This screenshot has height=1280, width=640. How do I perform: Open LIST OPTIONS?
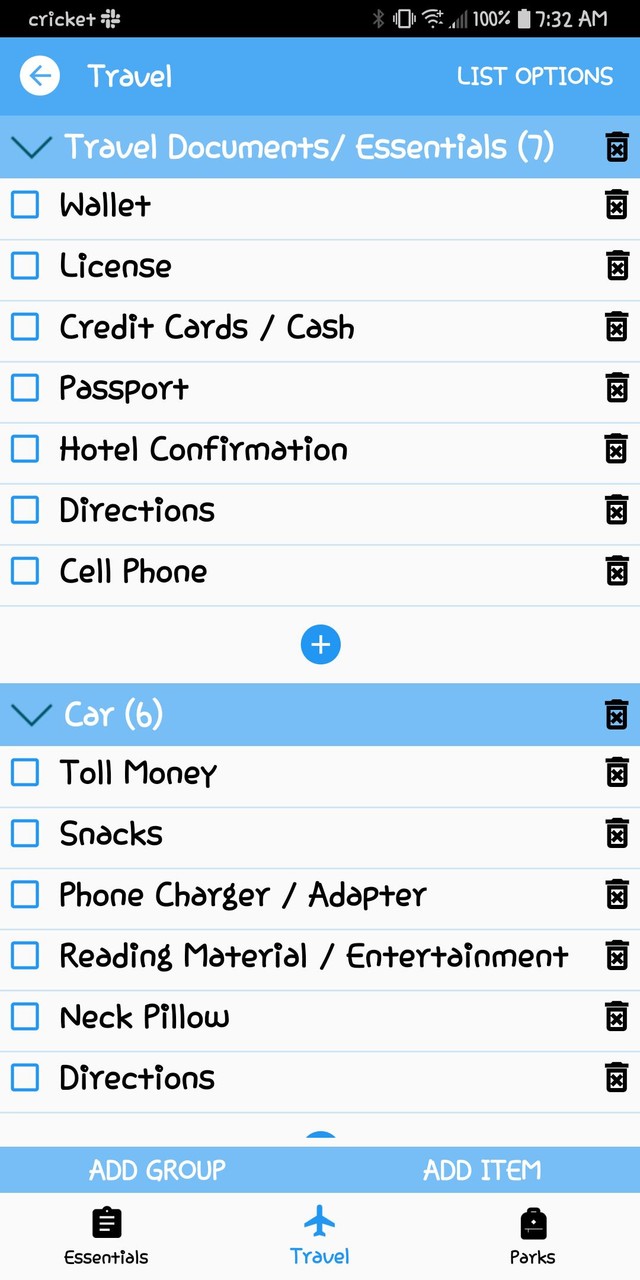[535, 76]
